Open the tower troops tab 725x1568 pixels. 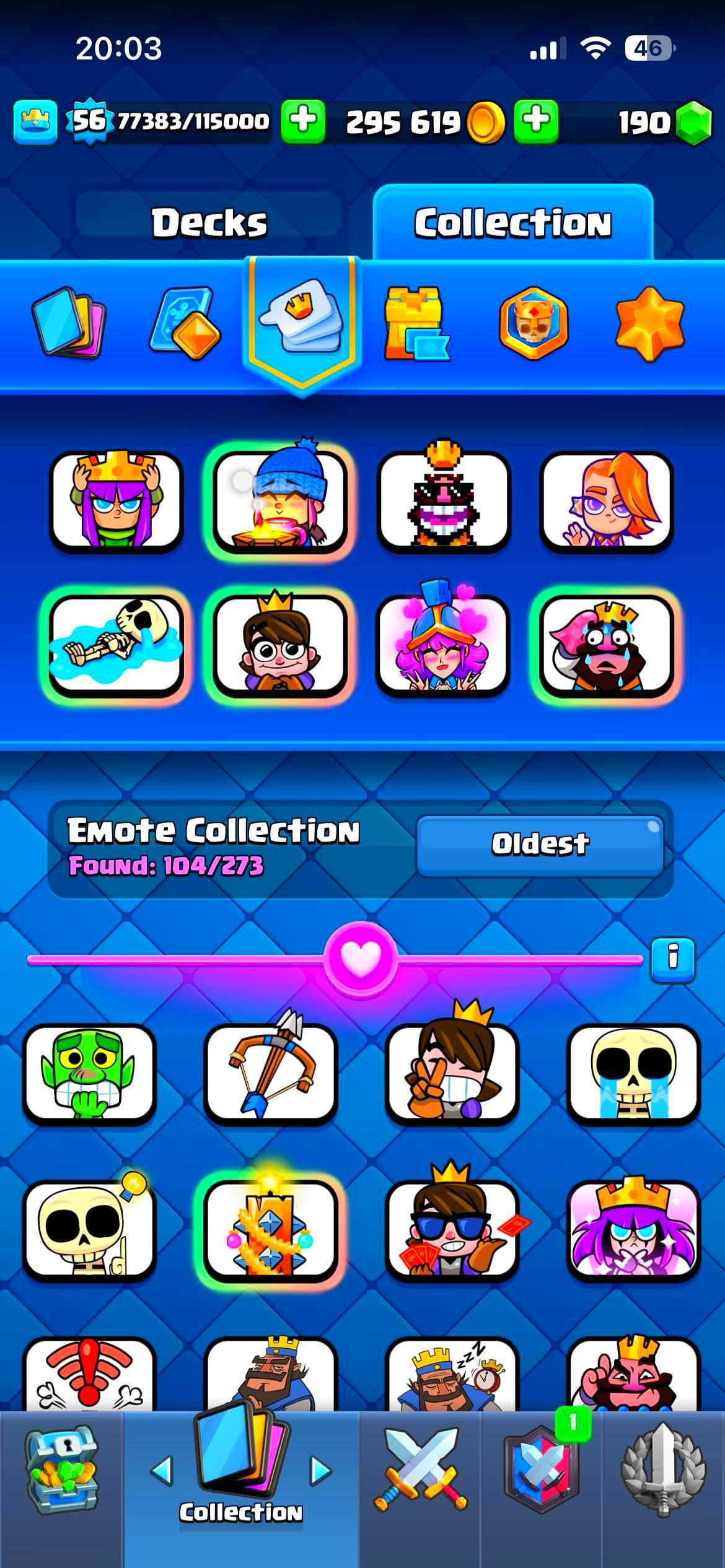click(x=416, y=323)
